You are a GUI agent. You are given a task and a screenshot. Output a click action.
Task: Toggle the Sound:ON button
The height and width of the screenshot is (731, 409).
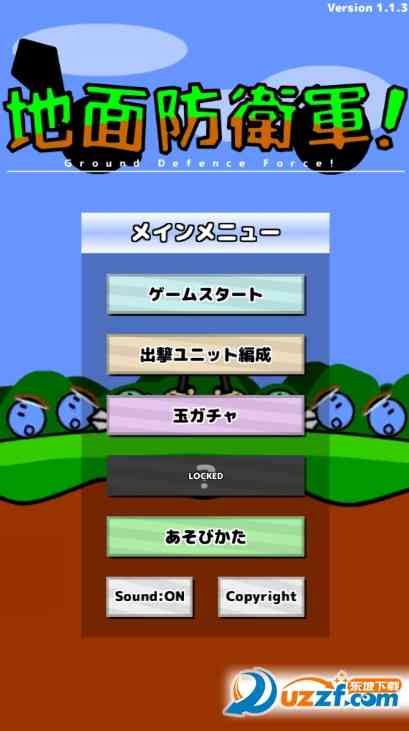click(x=150, y=597)
